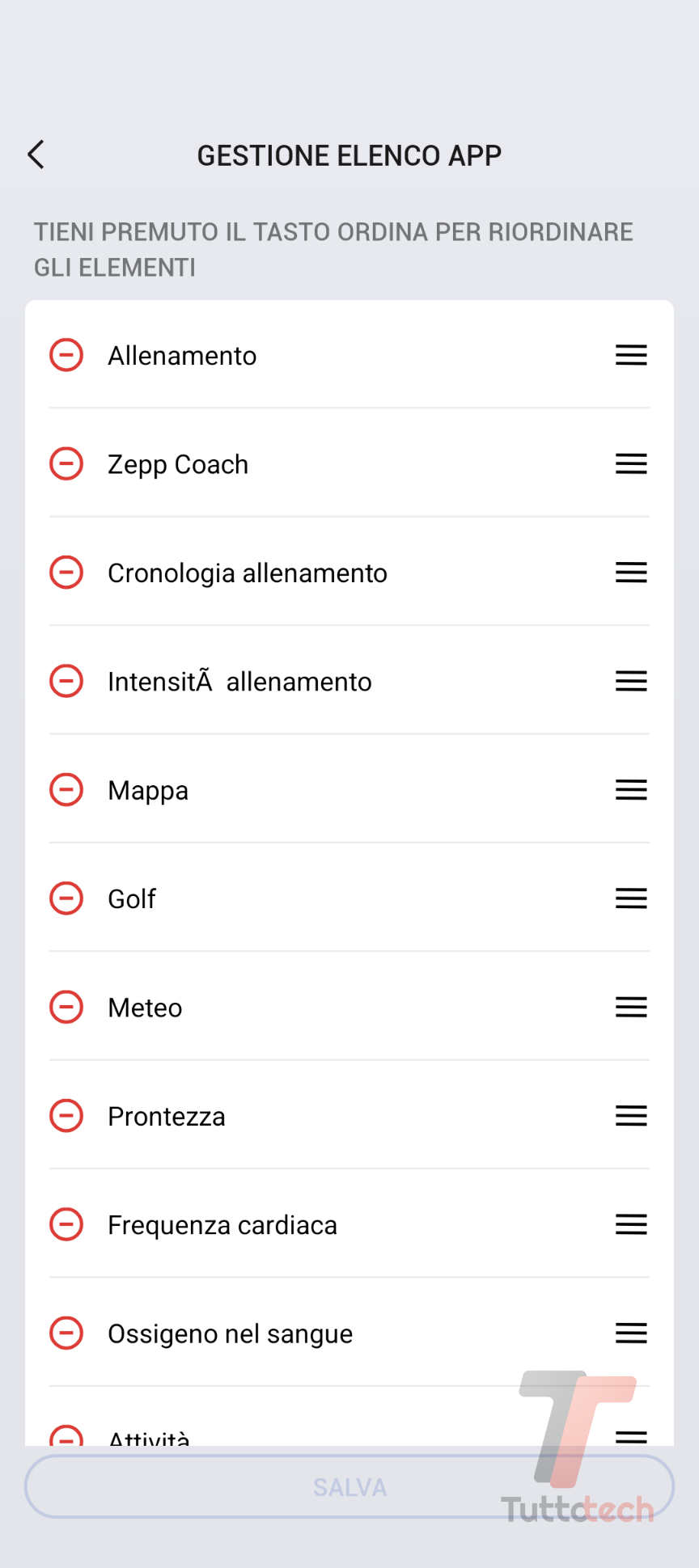Remove the Golf app entry

coord(66,898)
